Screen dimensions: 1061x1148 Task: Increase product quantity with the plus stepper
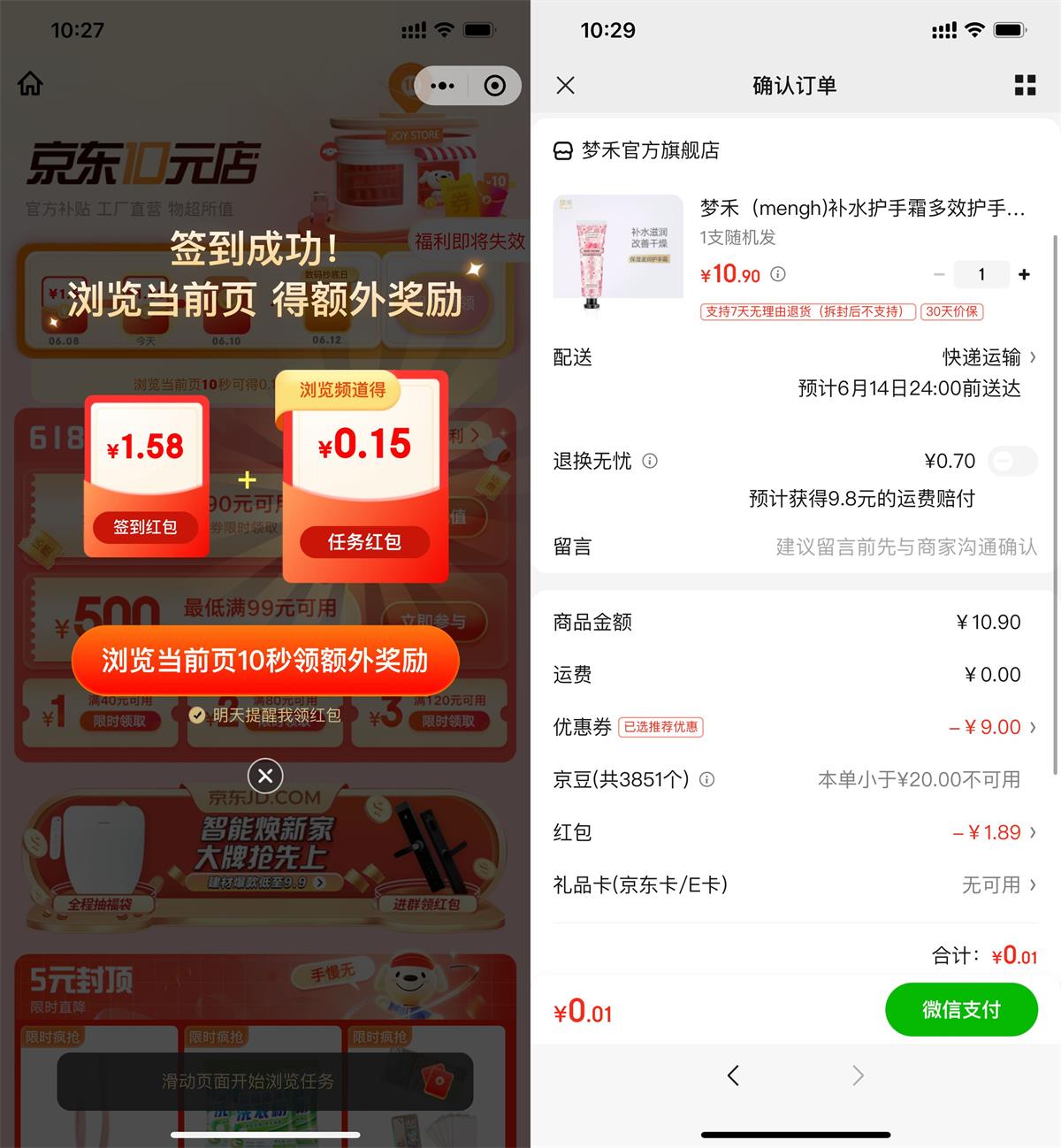1023,274
